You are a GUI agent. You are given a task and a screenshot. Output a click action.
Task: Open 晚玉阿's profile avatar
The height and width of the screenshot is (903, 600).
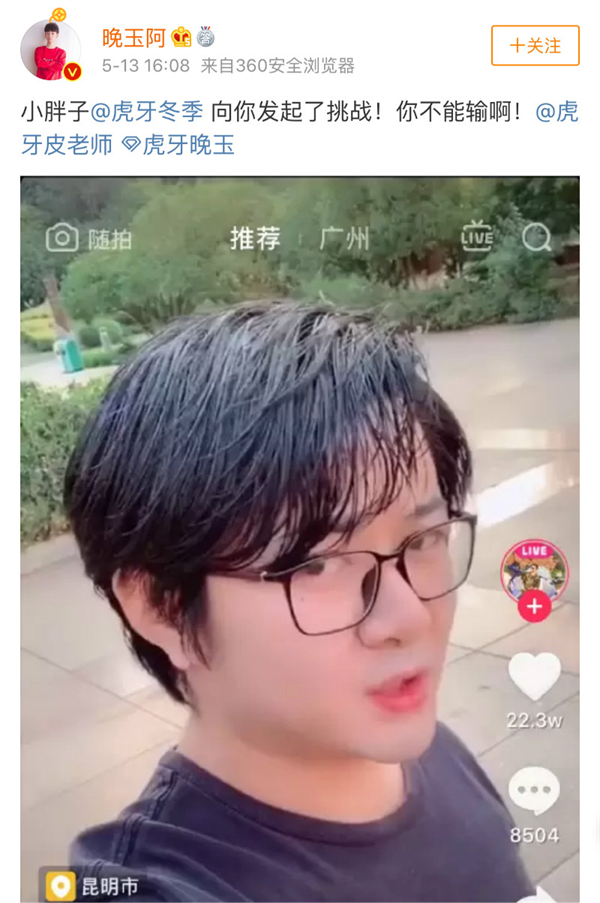tap(51, 49)
